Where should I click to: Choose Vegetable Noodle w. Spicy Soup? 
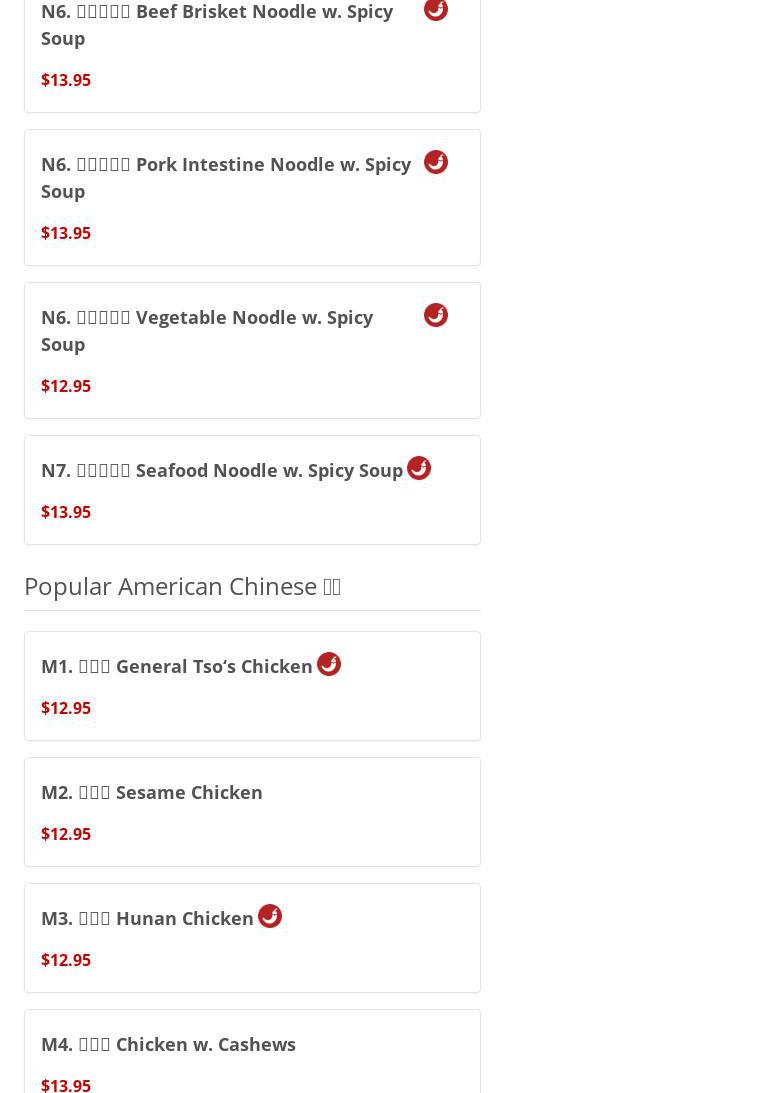(x=207, y=330)
